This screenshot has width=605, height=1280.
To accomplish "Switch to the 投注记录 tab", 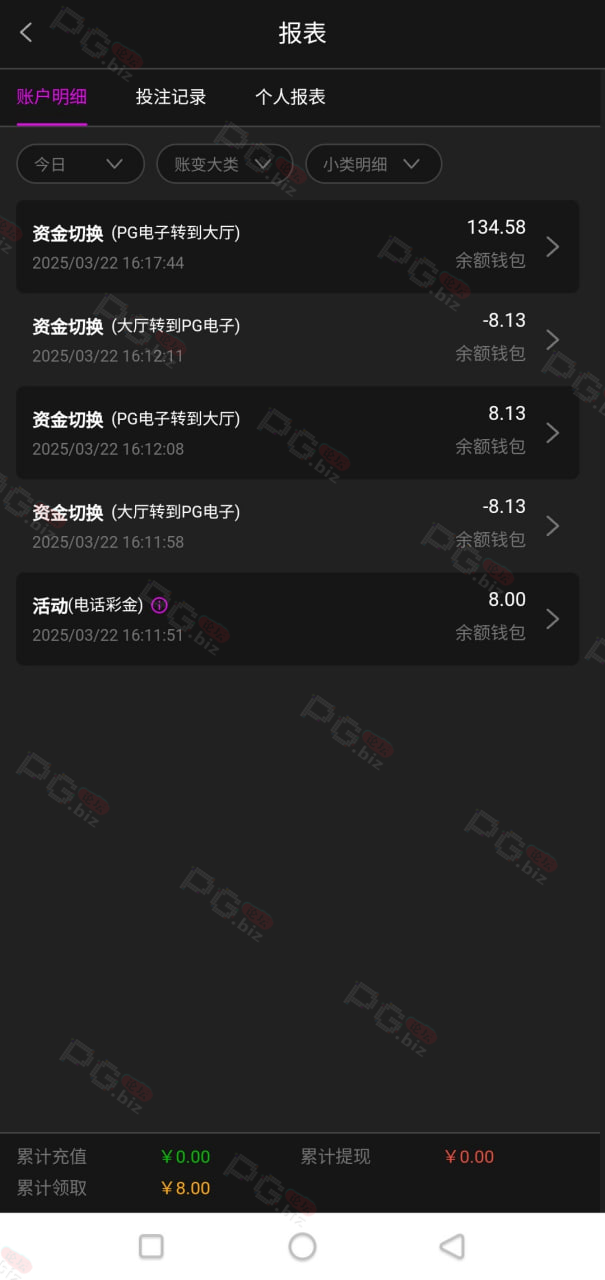I will [171, 97].
